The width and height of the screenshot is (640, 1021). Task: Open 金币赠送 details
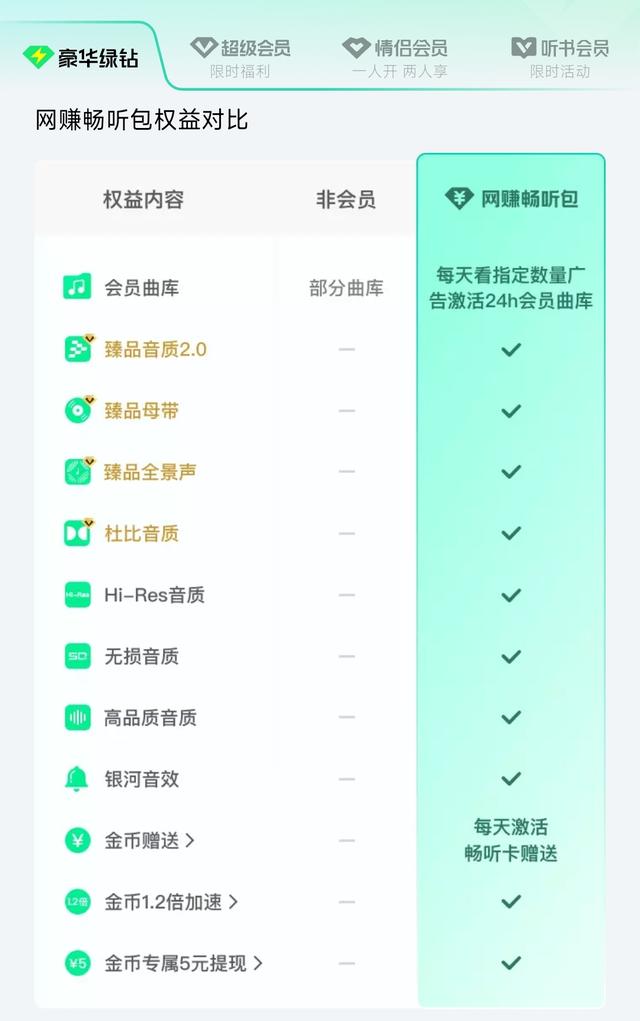(x=149, y=840)
